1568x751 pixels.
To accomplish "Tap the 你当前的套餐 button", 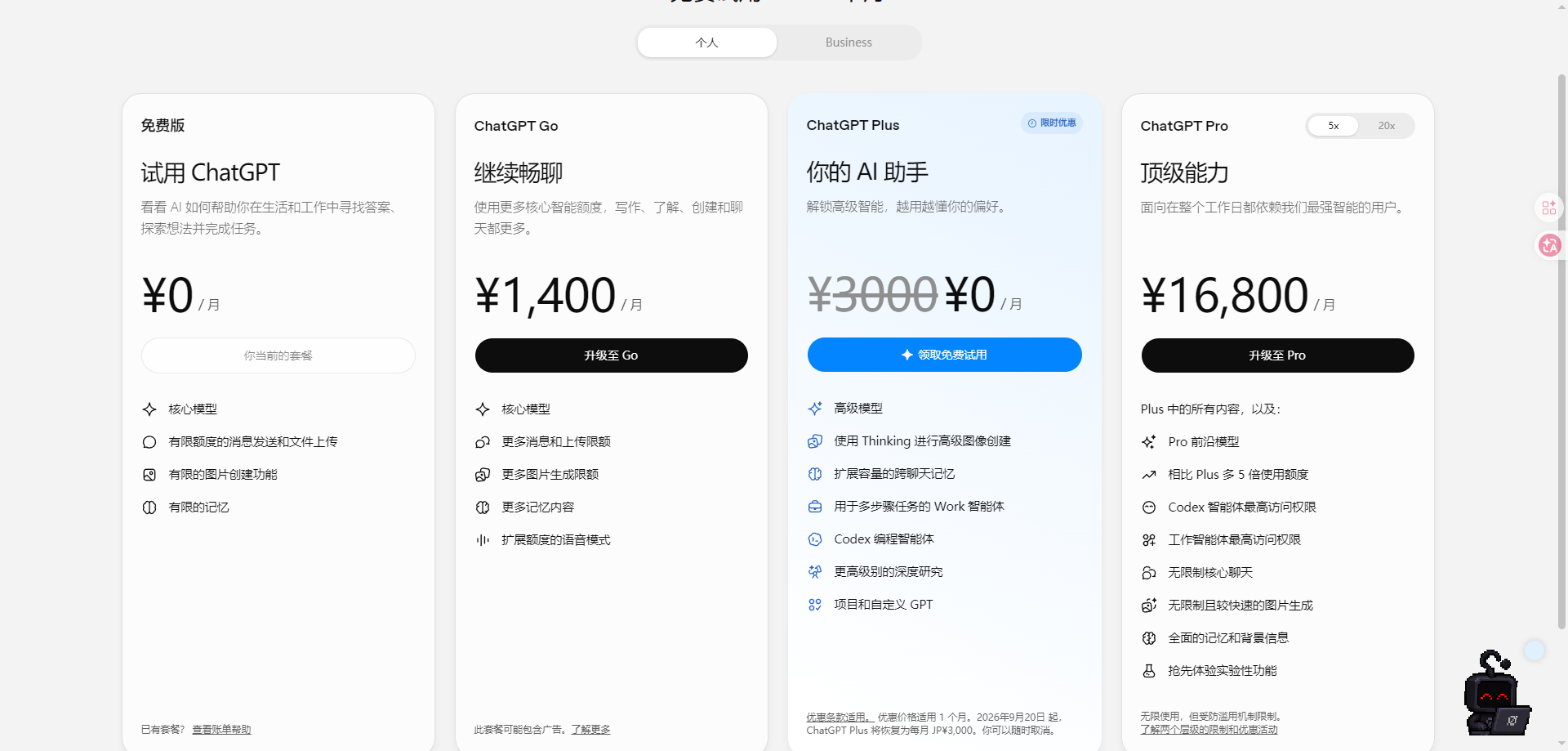I will pos(278,355).
